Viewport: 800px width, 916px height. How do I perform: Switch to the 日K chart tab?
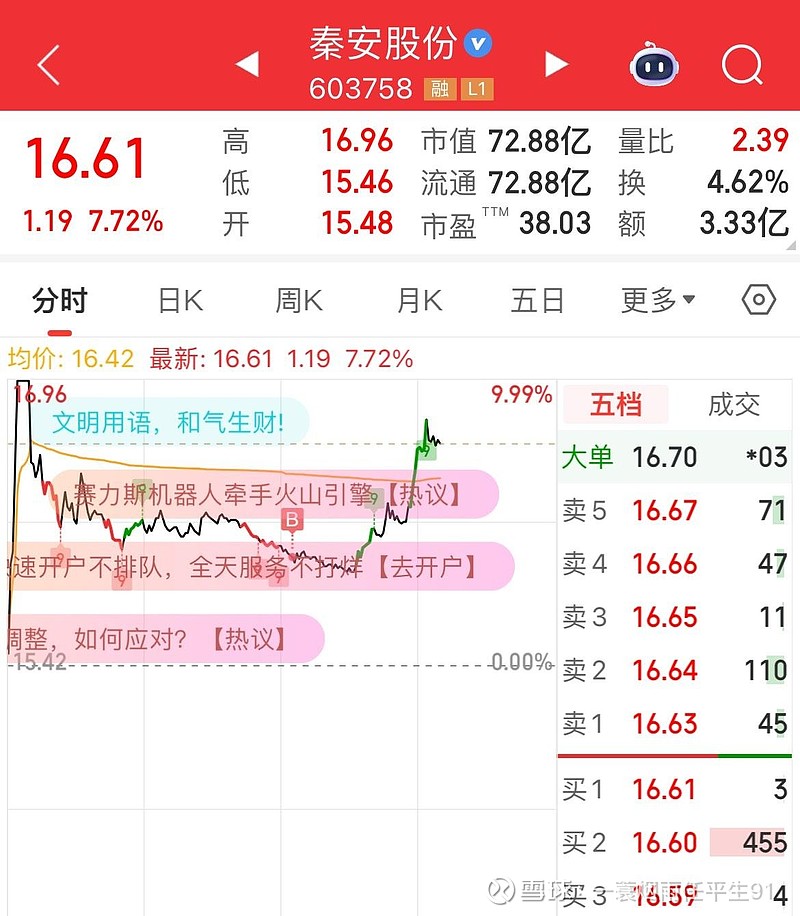[180, 300]
